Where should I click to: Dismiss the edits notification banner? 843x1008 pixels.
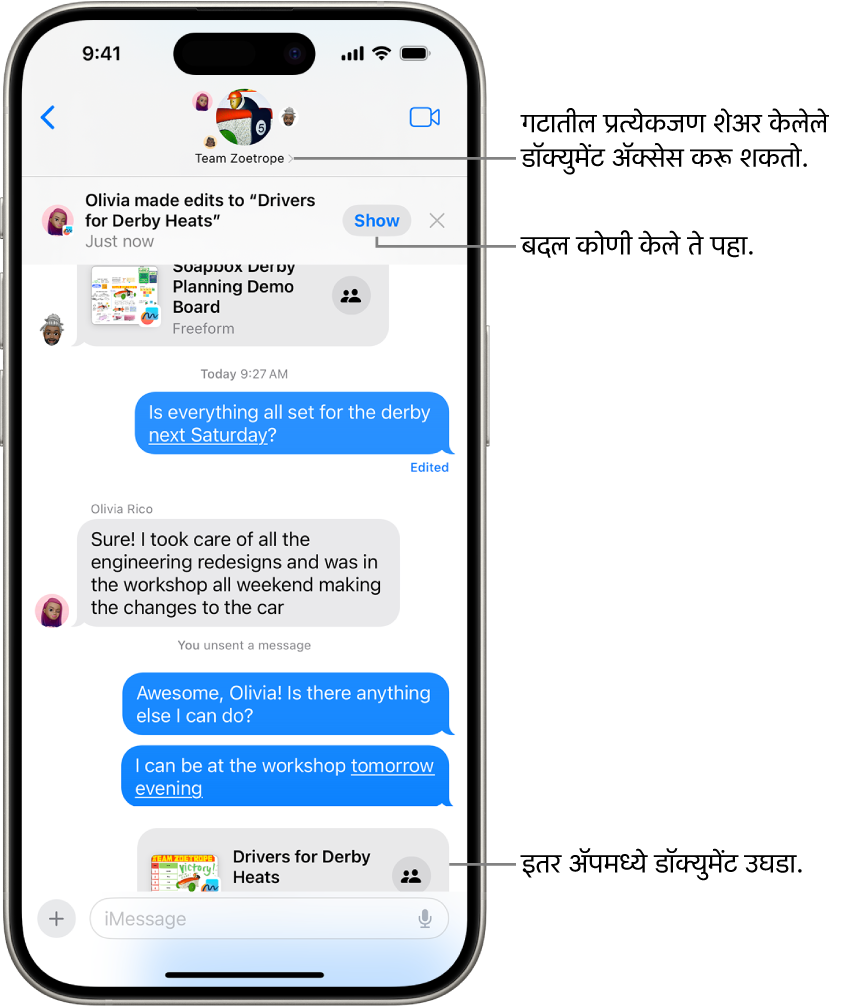pos(437,221)
